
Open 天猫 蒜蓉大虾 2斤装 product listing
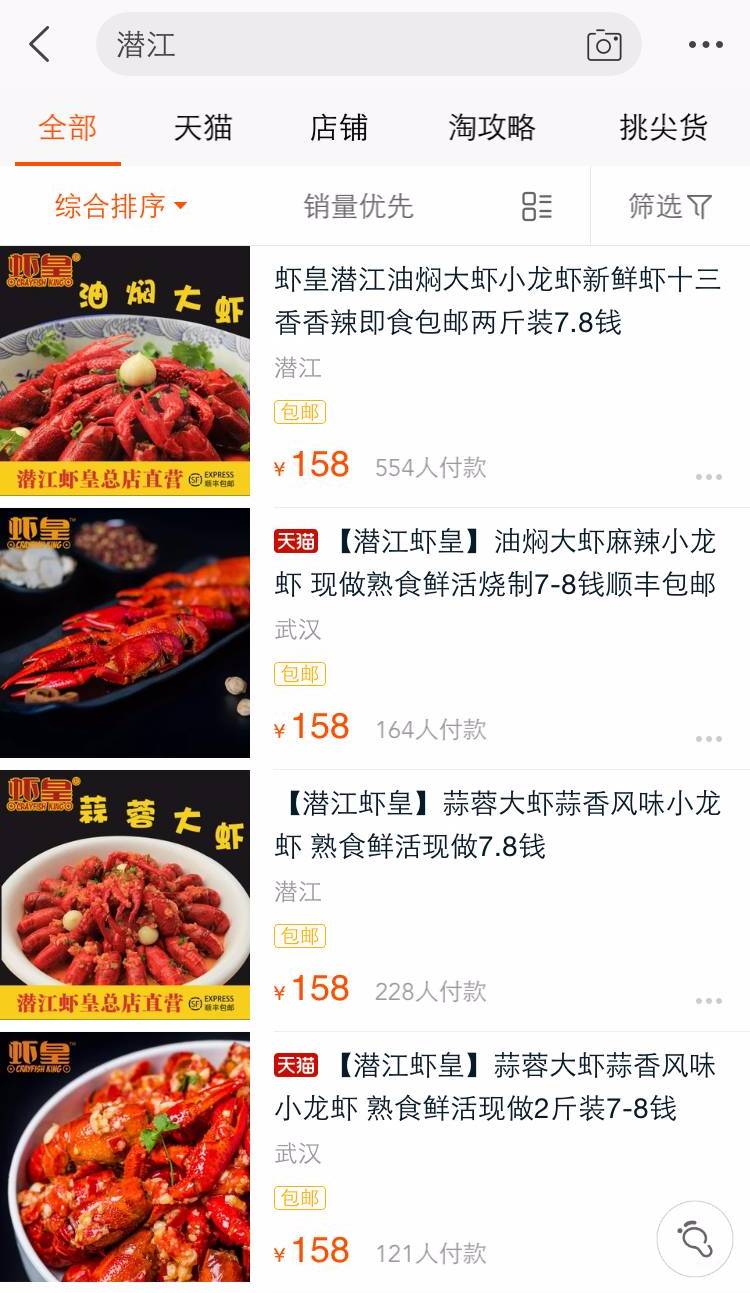(497, 1086)
